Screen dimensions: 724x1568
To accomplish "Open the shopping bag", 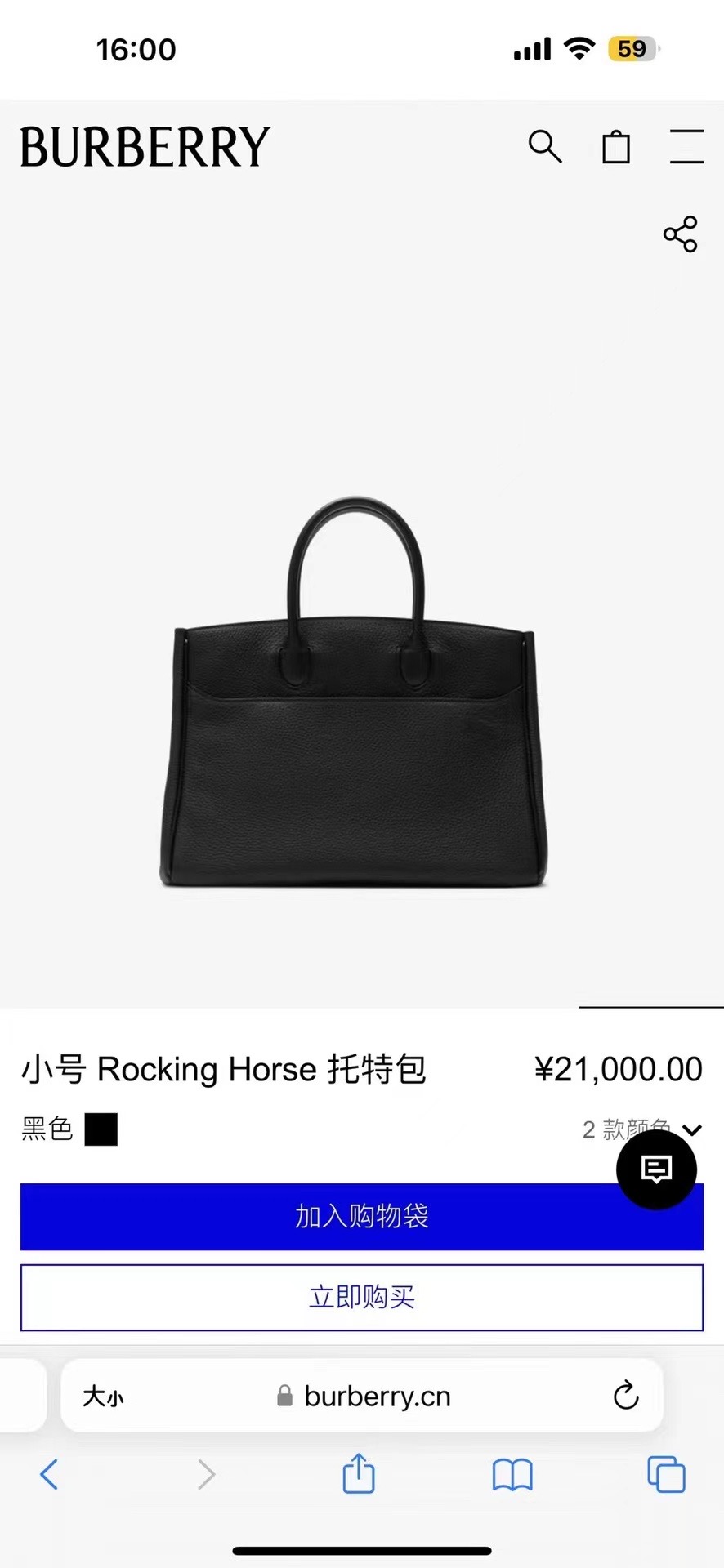I will click(616, 147).
